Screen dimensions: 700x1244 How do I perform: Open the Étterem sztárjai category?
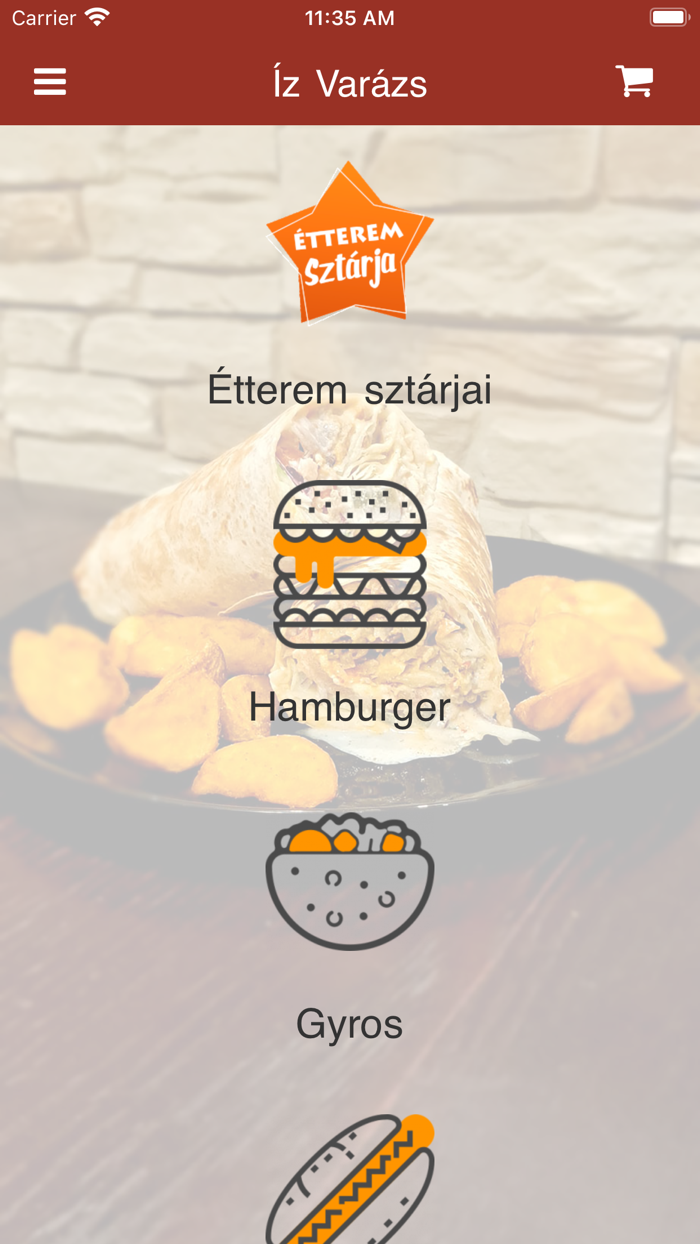click(x=350, y=285)
